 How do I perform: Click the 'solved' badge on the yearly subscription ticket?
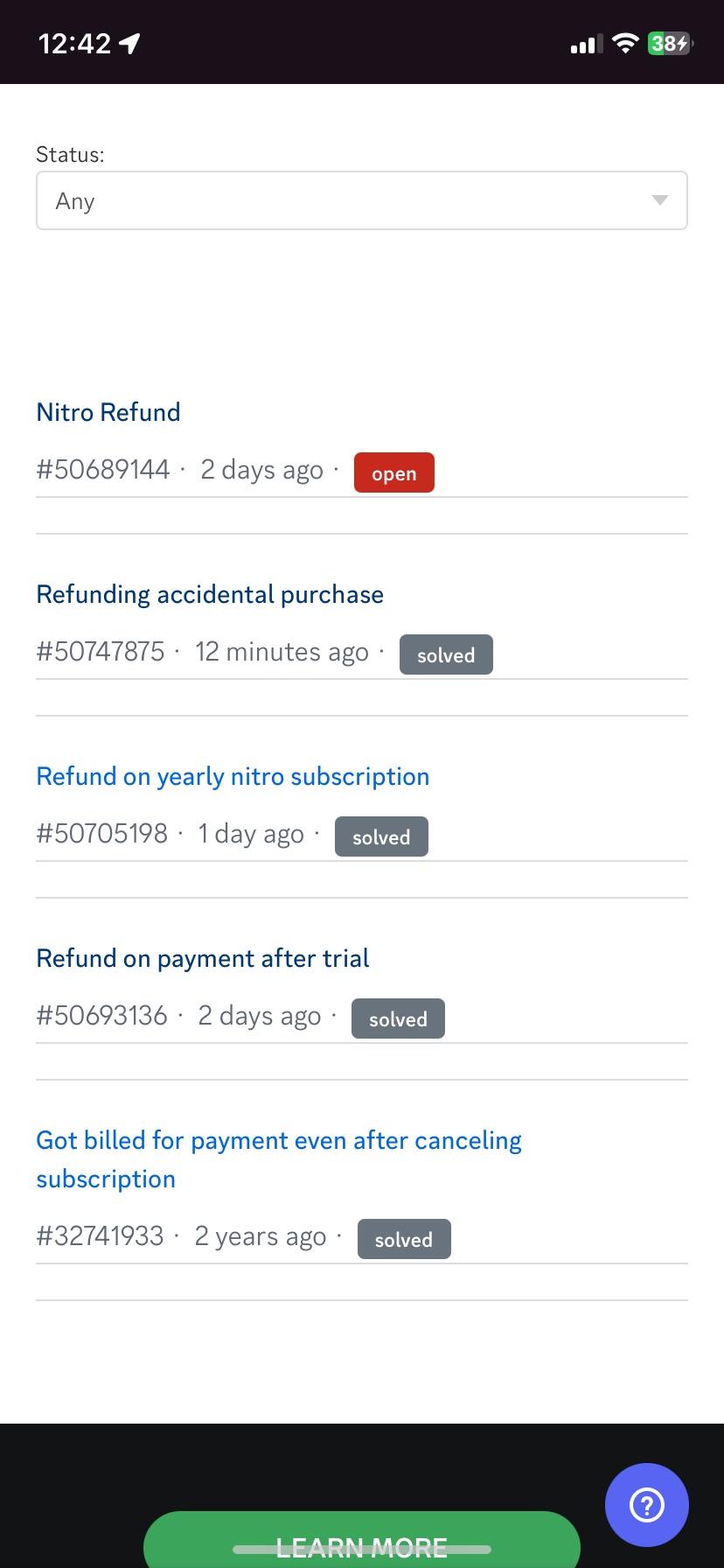coord(381,836)
